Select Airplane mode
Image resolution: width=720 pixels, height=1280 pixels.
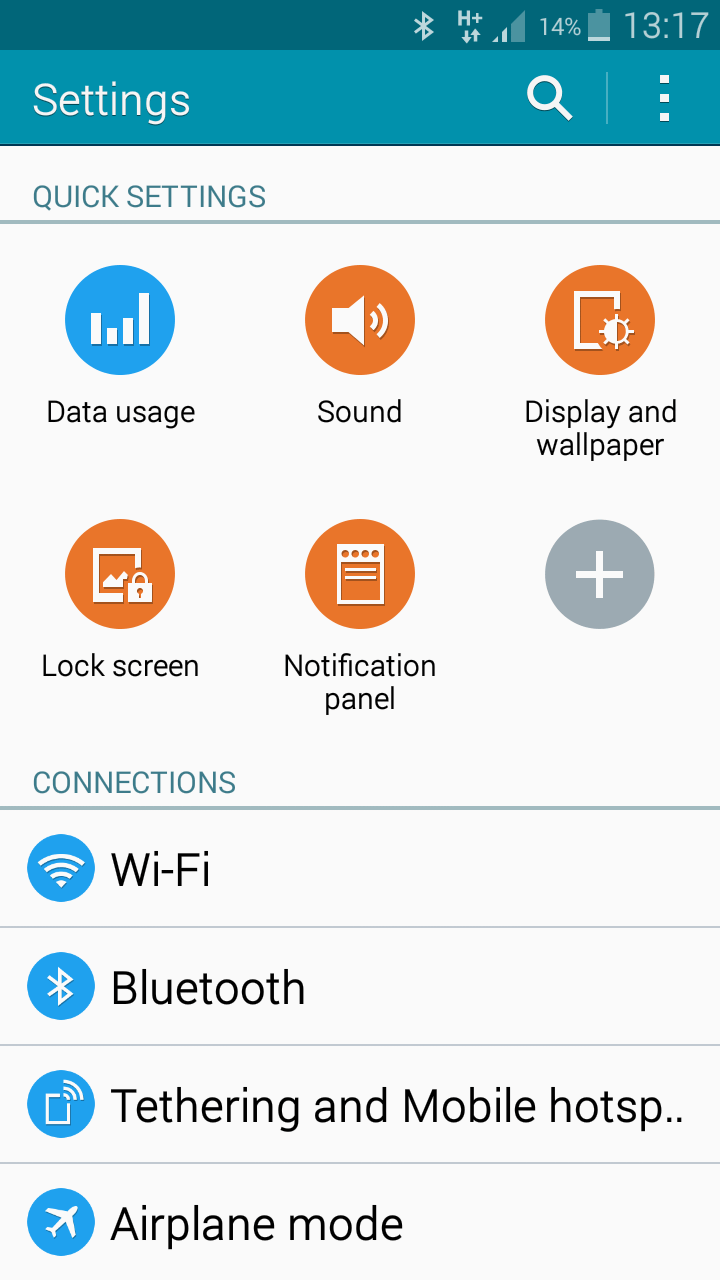click(x=360, y=1223)
